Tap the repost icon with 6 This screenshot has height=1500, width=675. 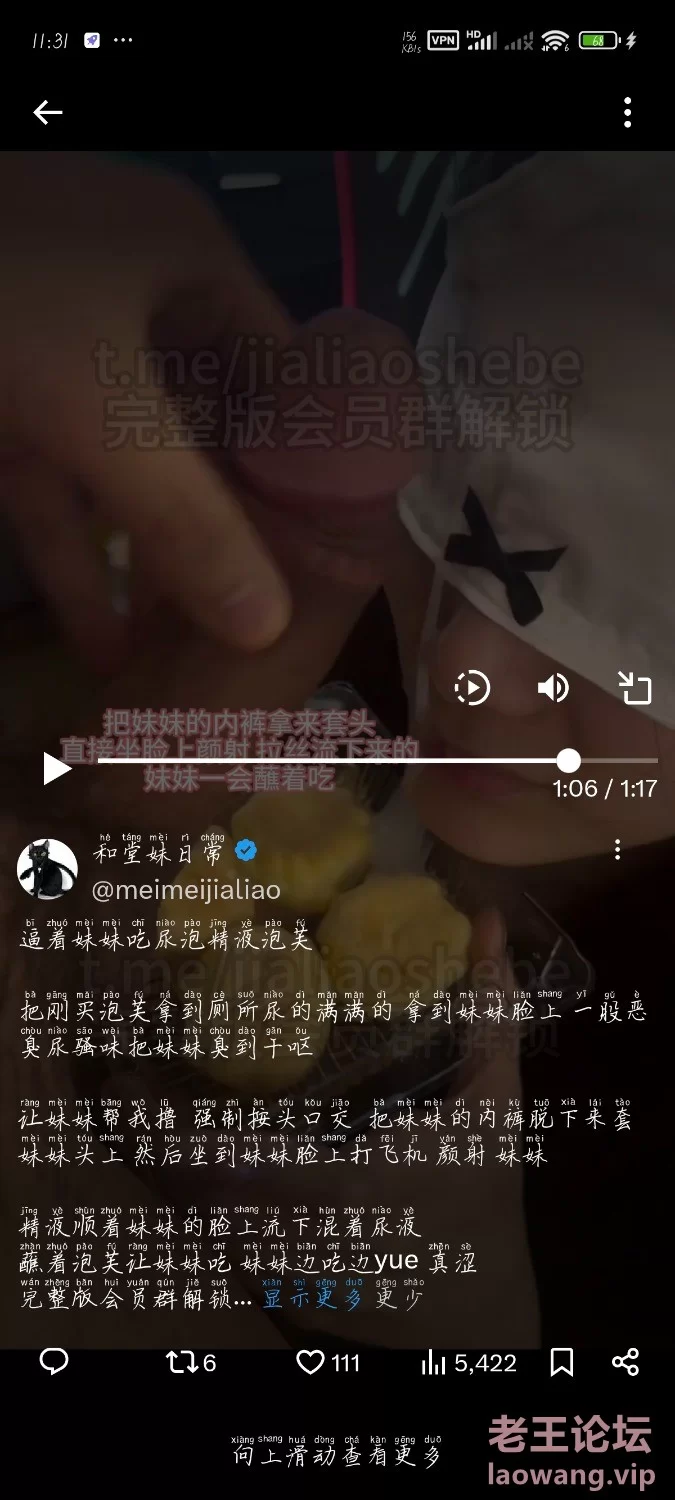(x=191, y=1362)
